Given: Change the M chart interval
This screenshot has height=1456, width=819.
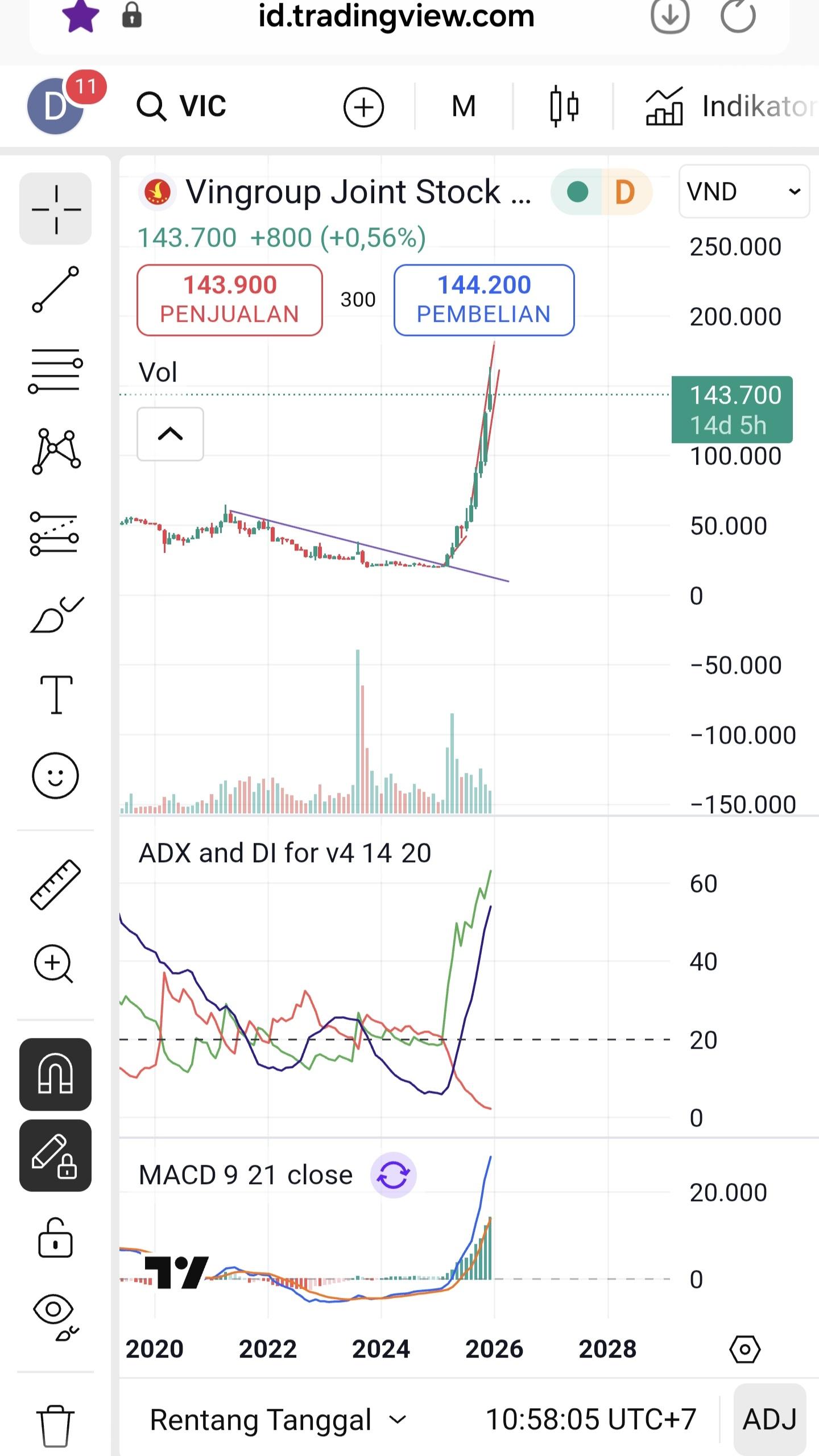Looking at the screenshot, I should 464,106.
